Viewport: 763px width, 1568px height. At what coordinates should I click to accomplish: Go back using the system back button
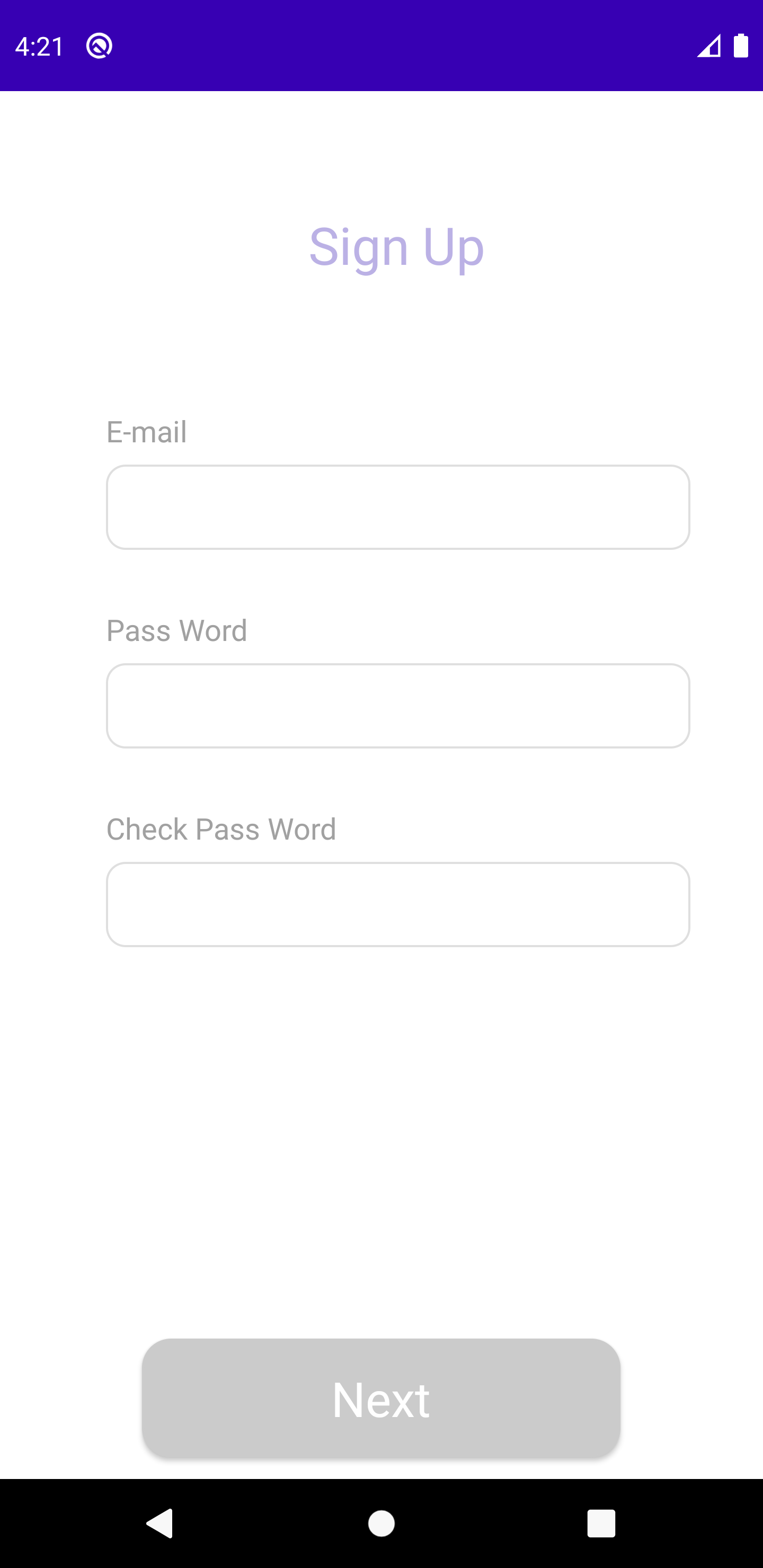tap(160, 1524)
